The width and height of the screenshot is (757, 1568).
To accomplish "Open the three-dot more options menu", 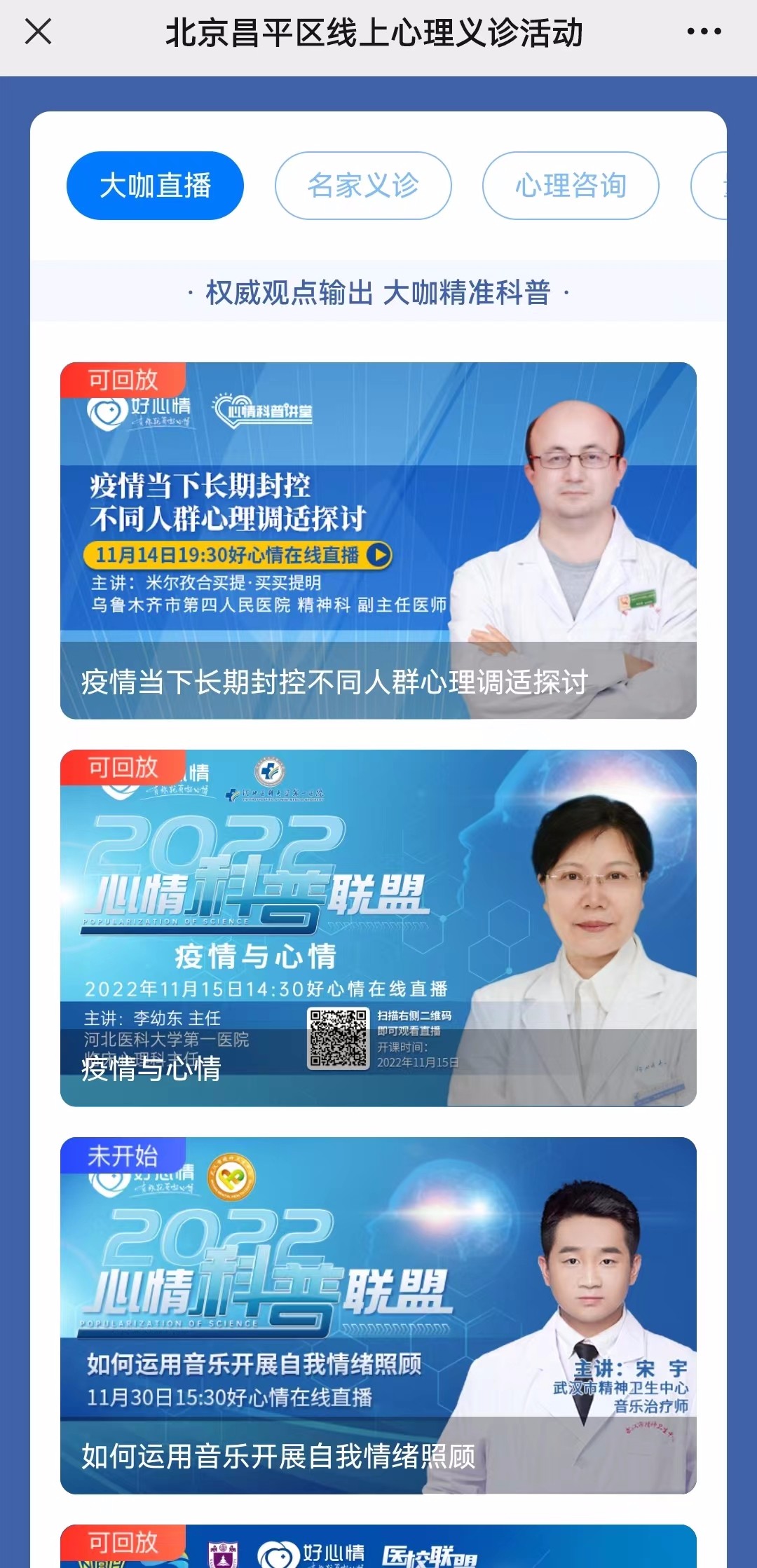I will coord(704,32).
